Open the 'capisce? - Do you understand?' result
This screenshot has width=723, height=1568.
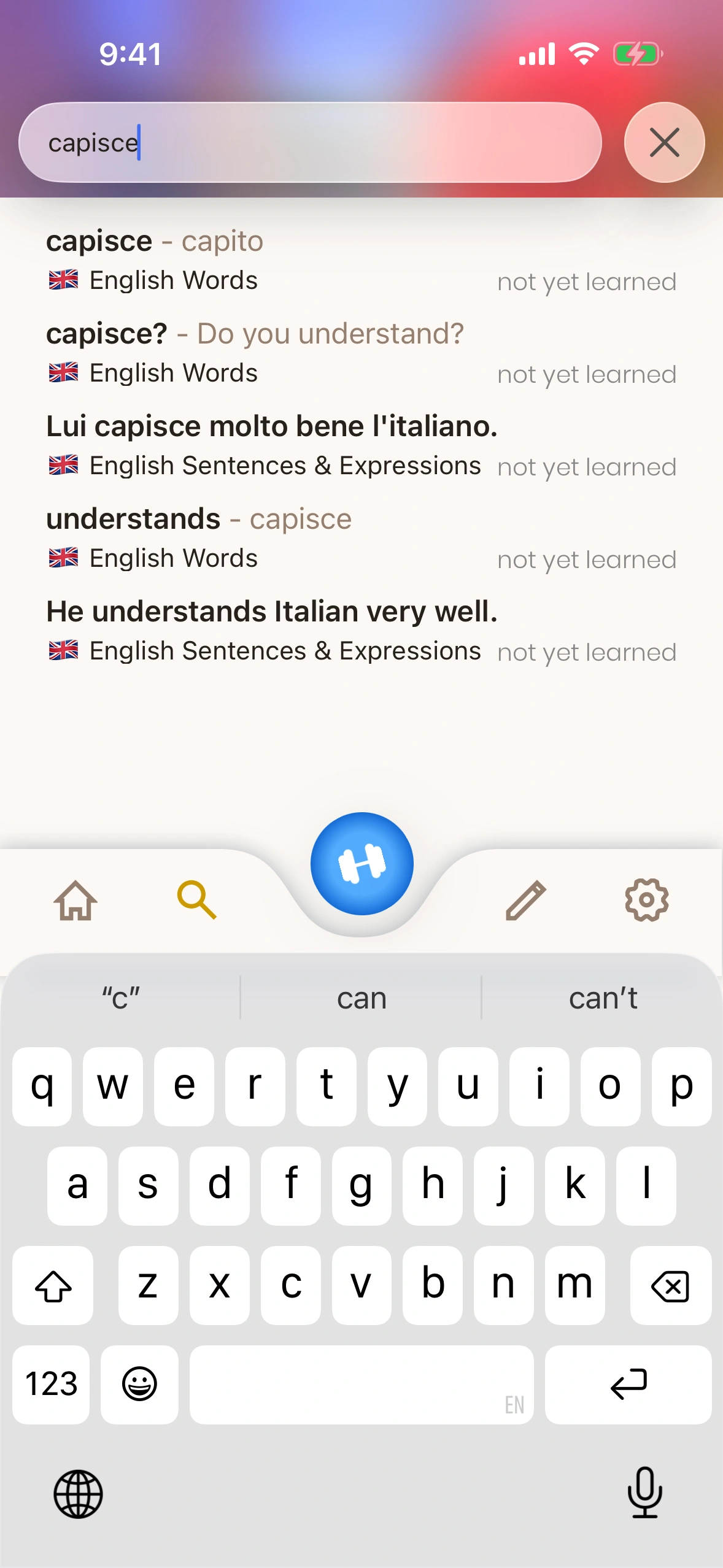(361, 353)
